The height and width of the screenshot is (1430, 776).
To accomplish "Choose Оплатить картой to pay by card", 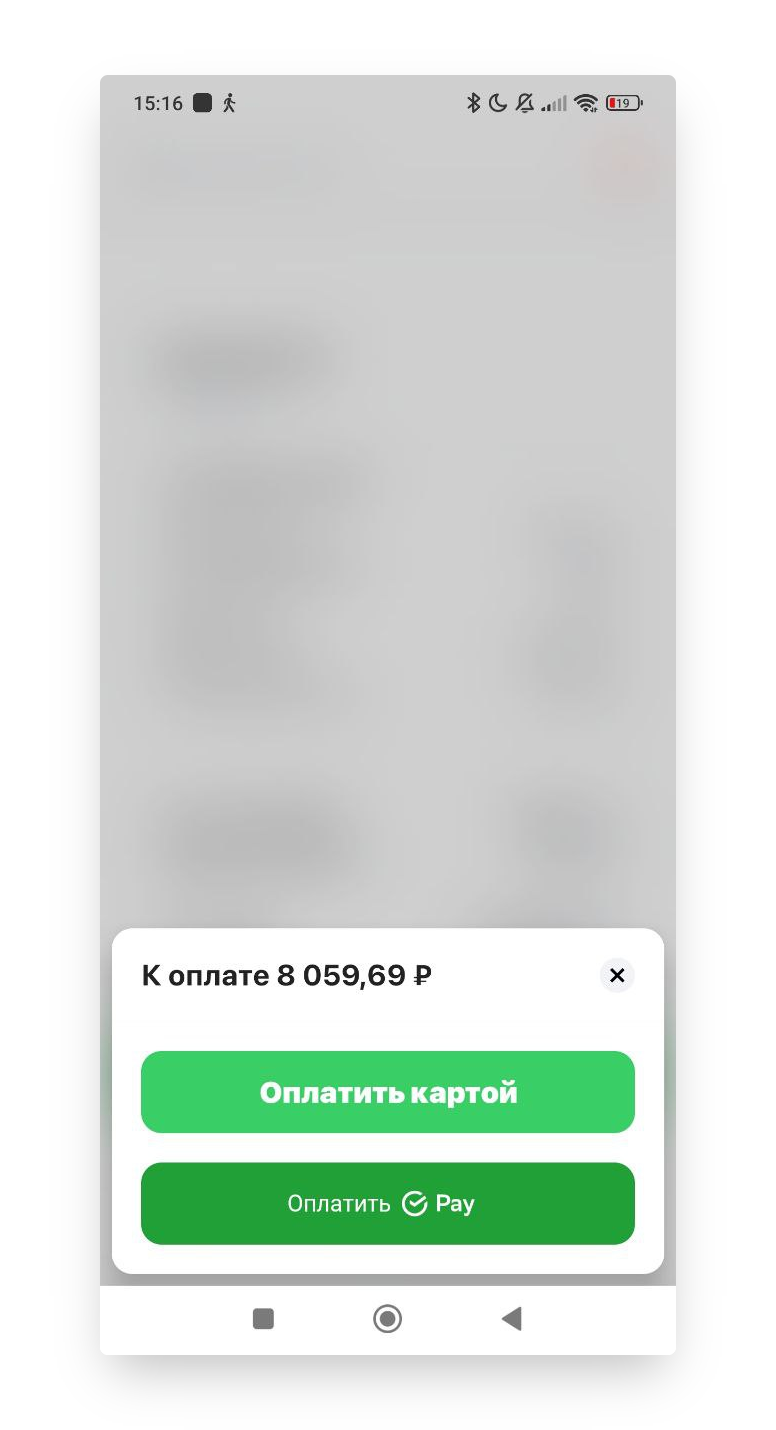I will coord(388,1092).
